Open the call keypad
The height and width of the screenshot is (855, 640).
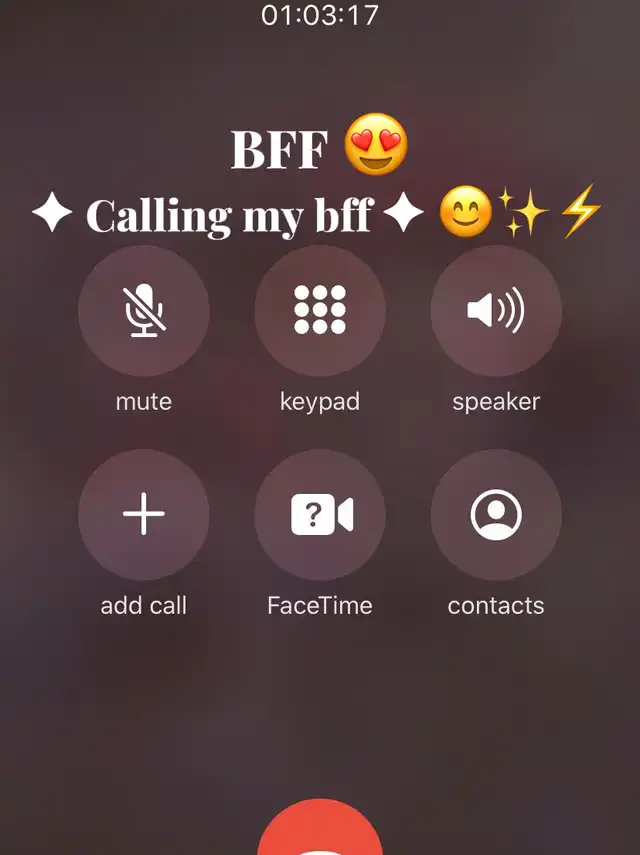pos(320,311)
